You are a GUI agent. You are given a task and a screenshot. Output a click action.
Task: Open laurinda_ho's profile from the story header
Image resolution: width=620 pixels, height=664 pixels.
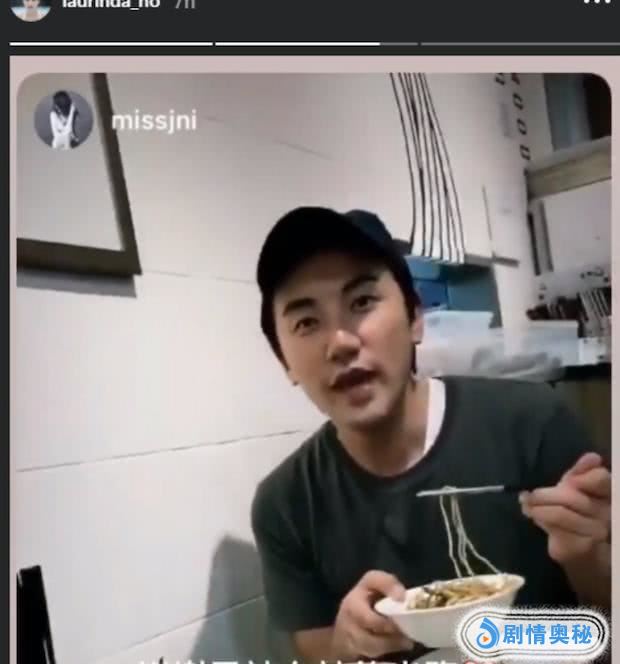pos(111,4)
